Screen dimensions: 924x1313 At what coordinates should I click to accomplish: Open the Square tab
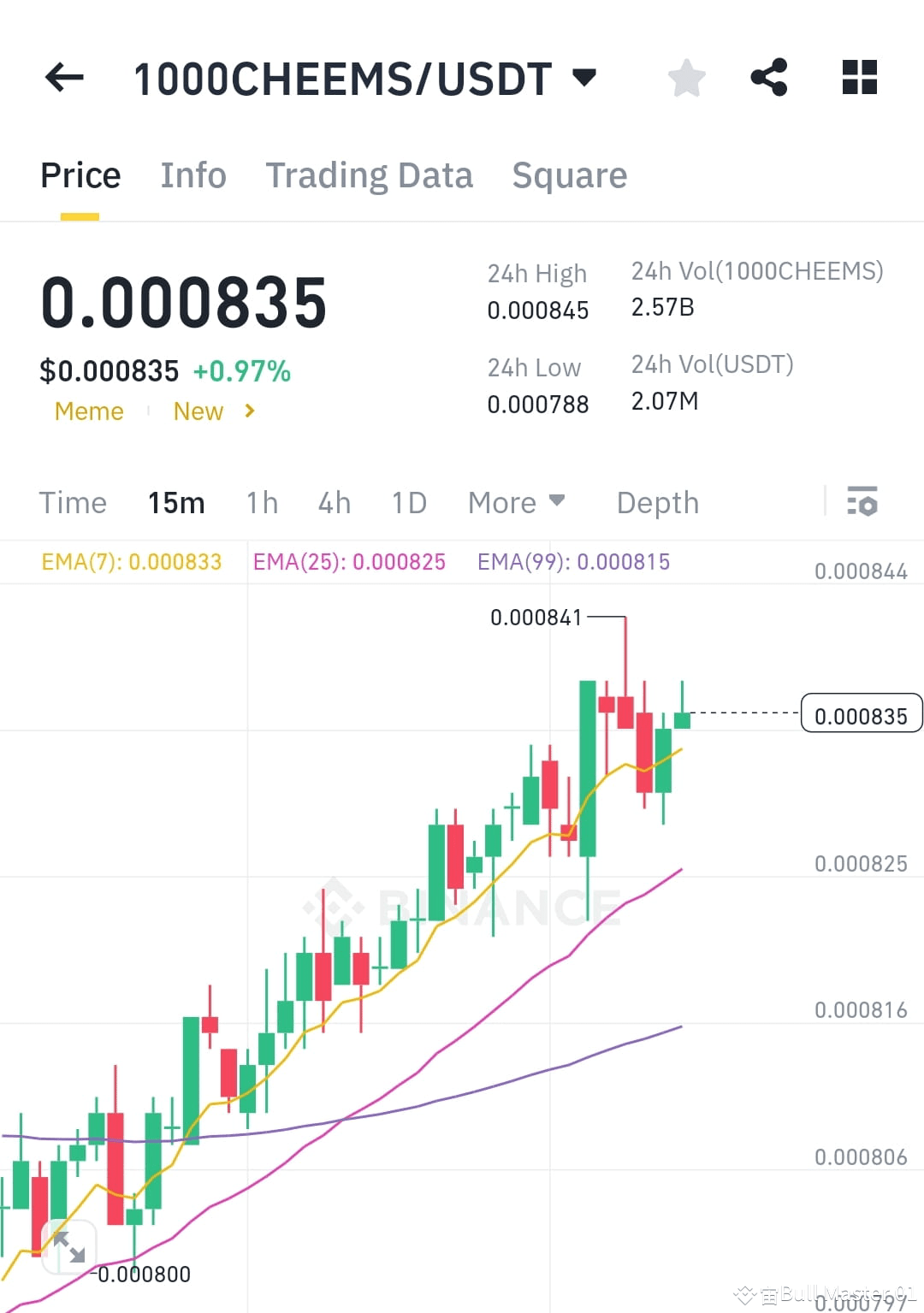click(x=570, y=175)
